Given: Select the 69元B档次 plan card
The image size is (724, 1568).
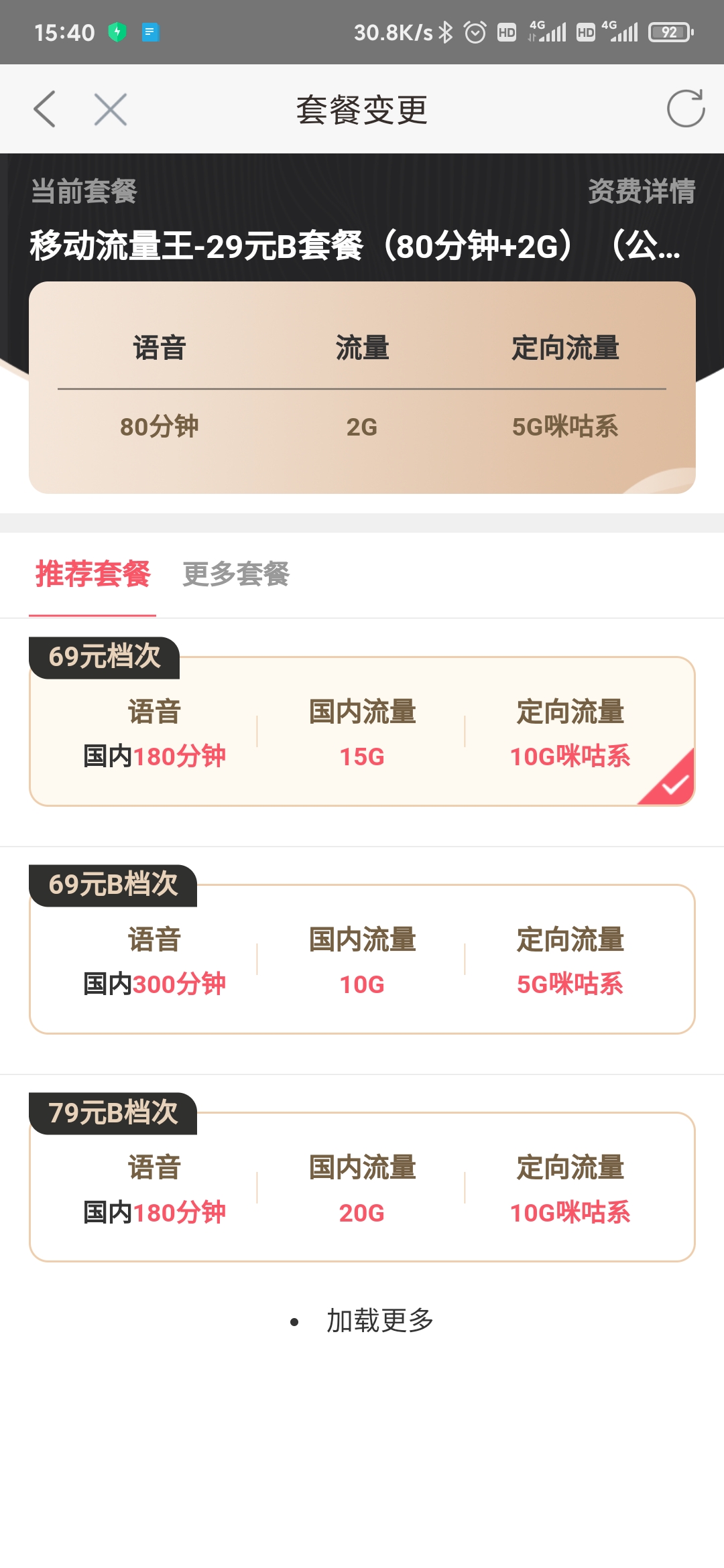Looking at the screenshot, I should (362, 958).
